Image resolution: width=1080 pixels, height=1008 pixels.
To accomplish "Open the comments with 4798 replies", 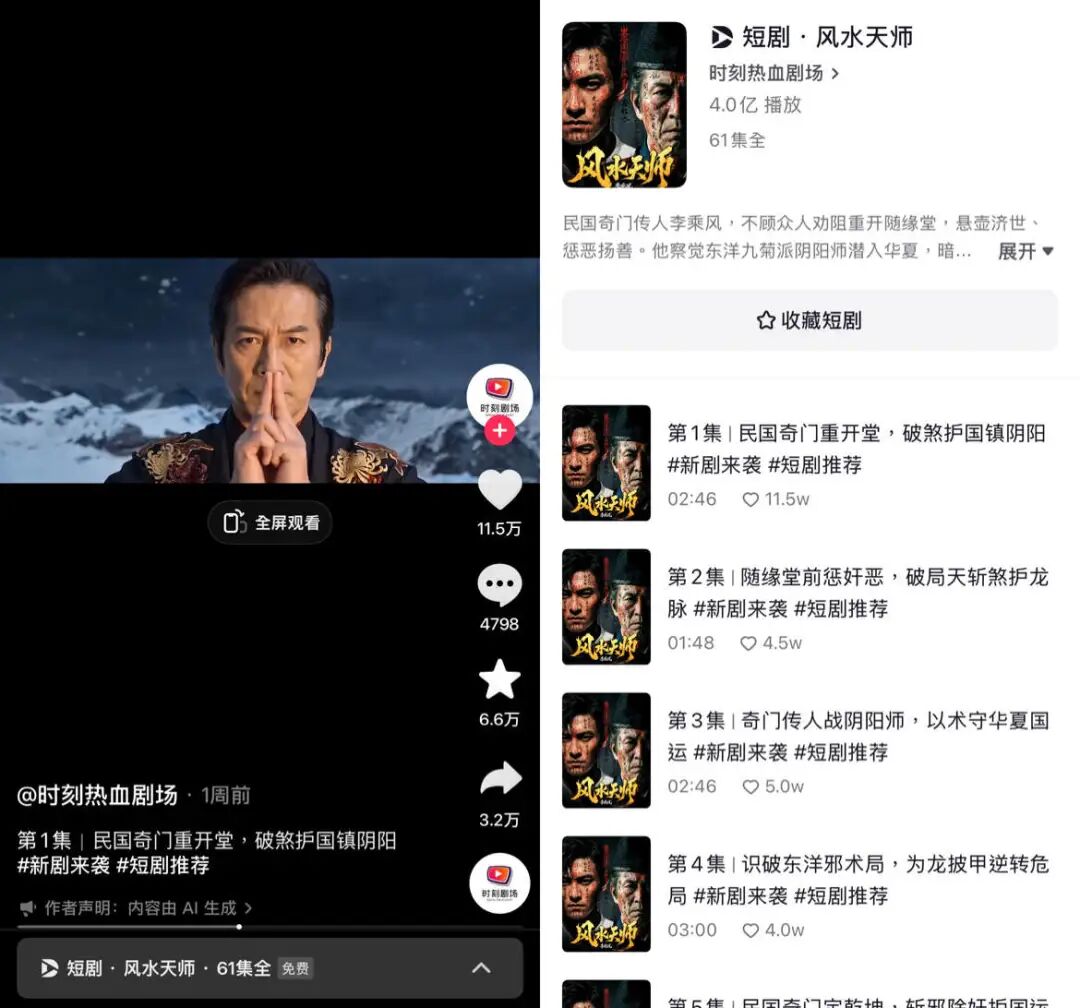I will pos(499,586).
